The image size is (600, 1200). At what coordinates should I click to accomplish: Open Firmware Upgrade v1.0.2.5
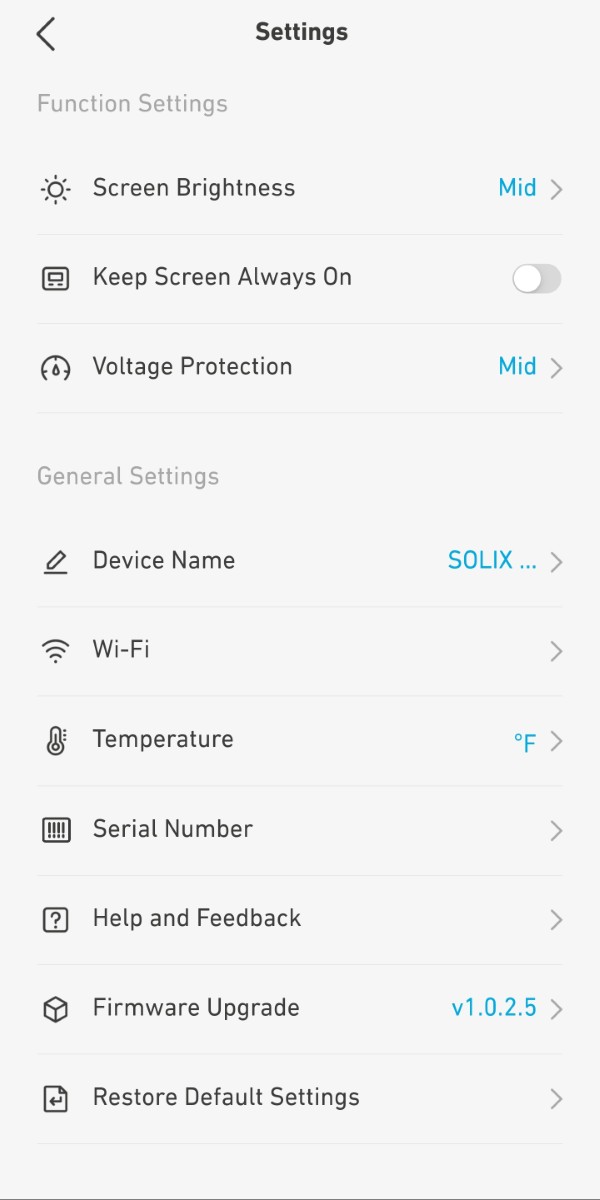300,1009
